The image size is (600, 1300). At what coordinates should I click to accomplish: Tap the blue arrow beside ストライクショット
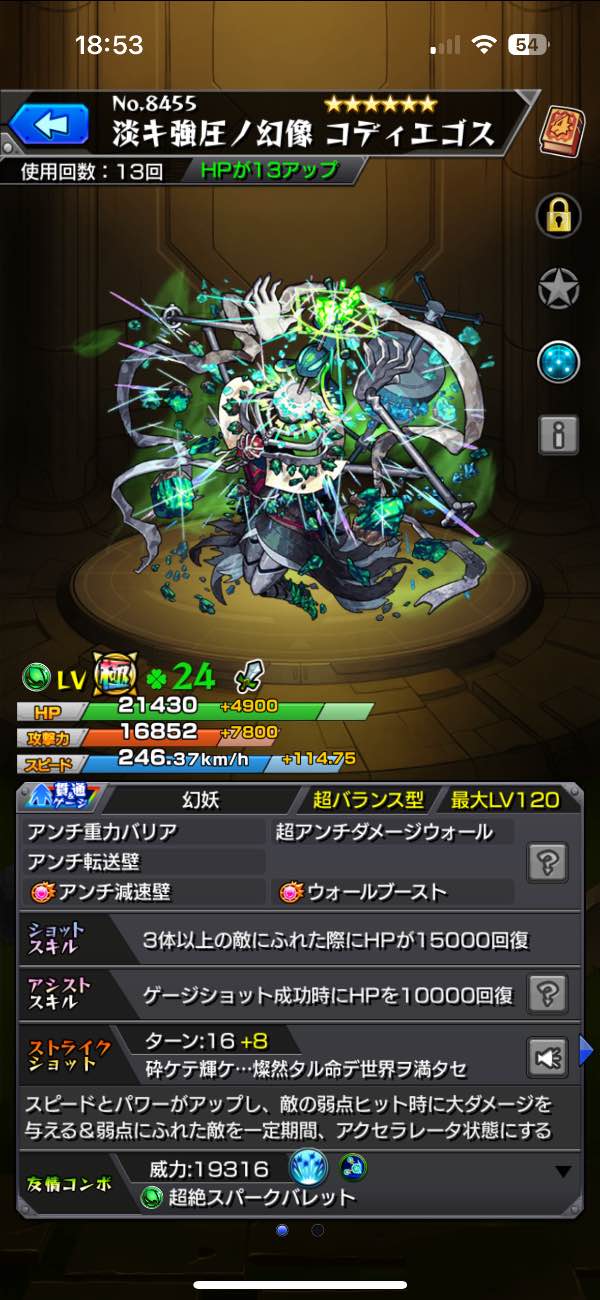click(x=586, y=1050)
